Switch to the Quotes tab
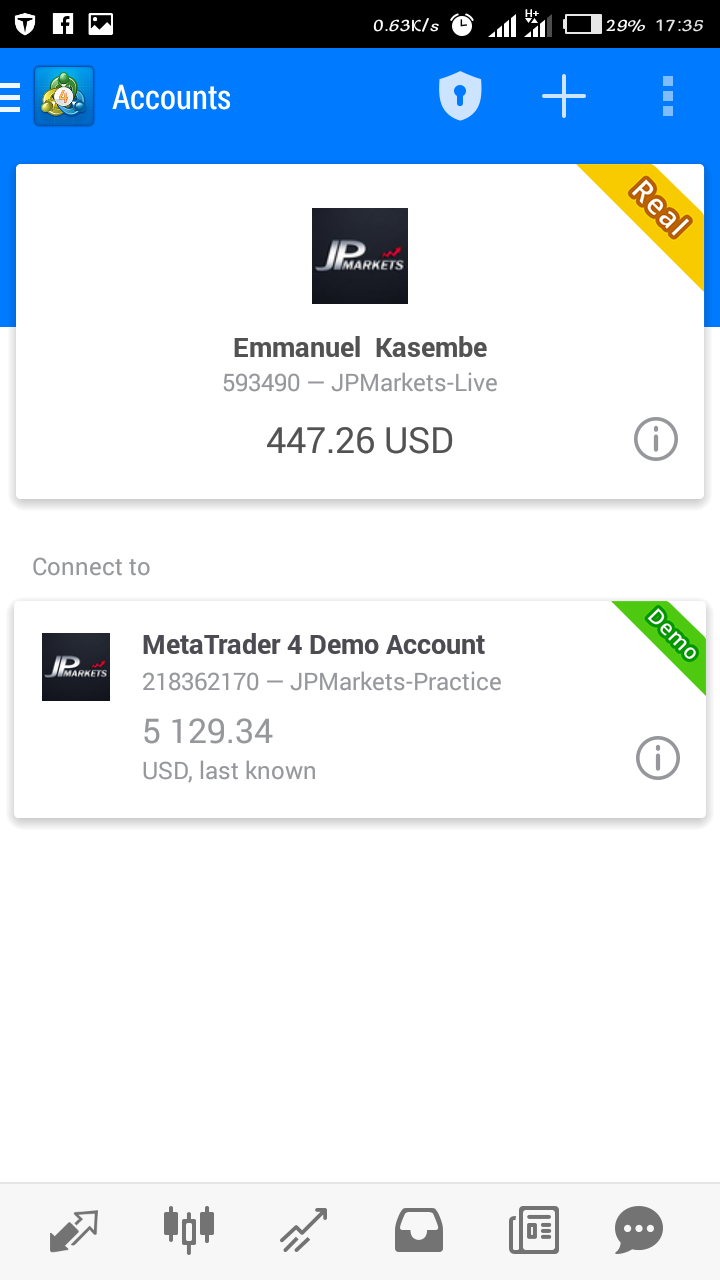720x1280 pixels. 74,1230
